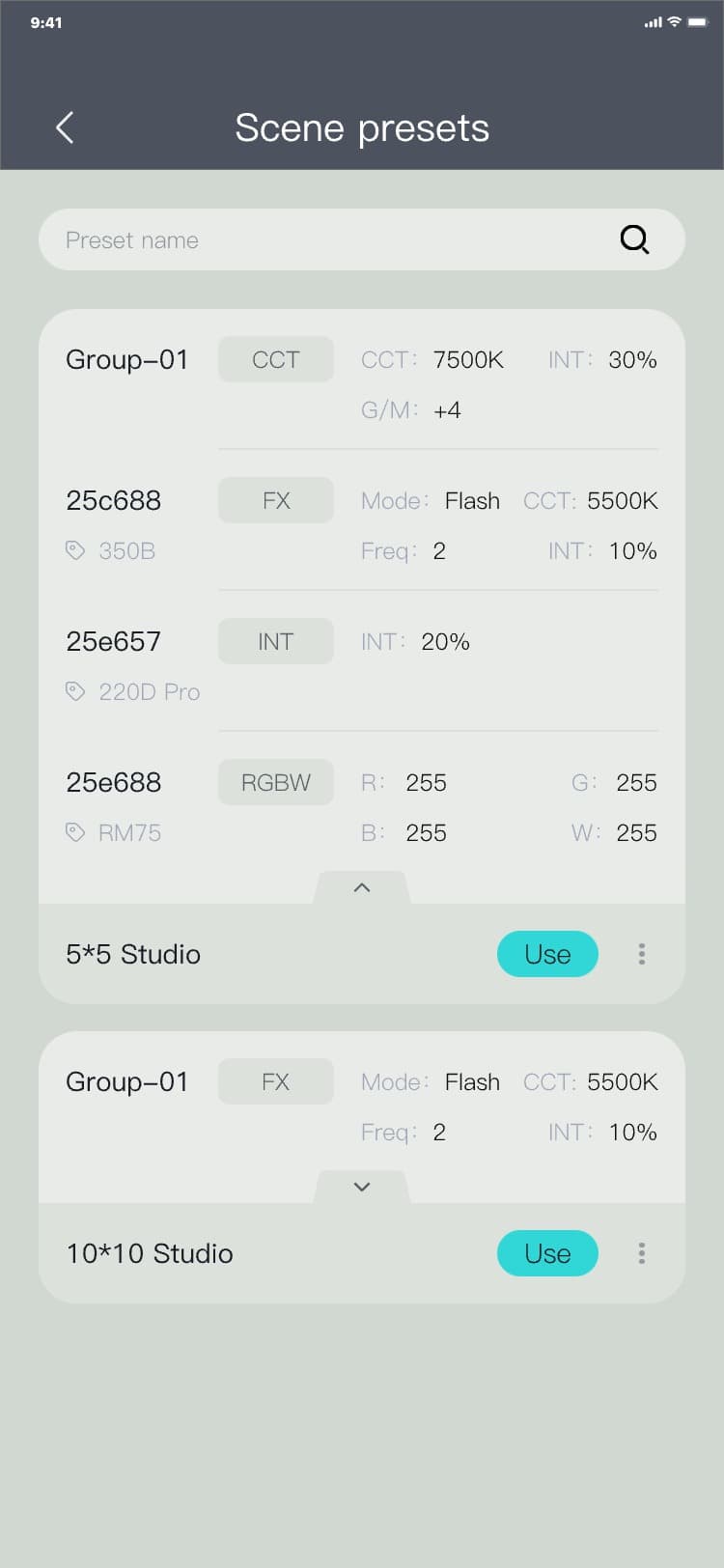724x1568 pixels.
Task: Tap the magnifier search icon
Action: (x=634, y=239)
